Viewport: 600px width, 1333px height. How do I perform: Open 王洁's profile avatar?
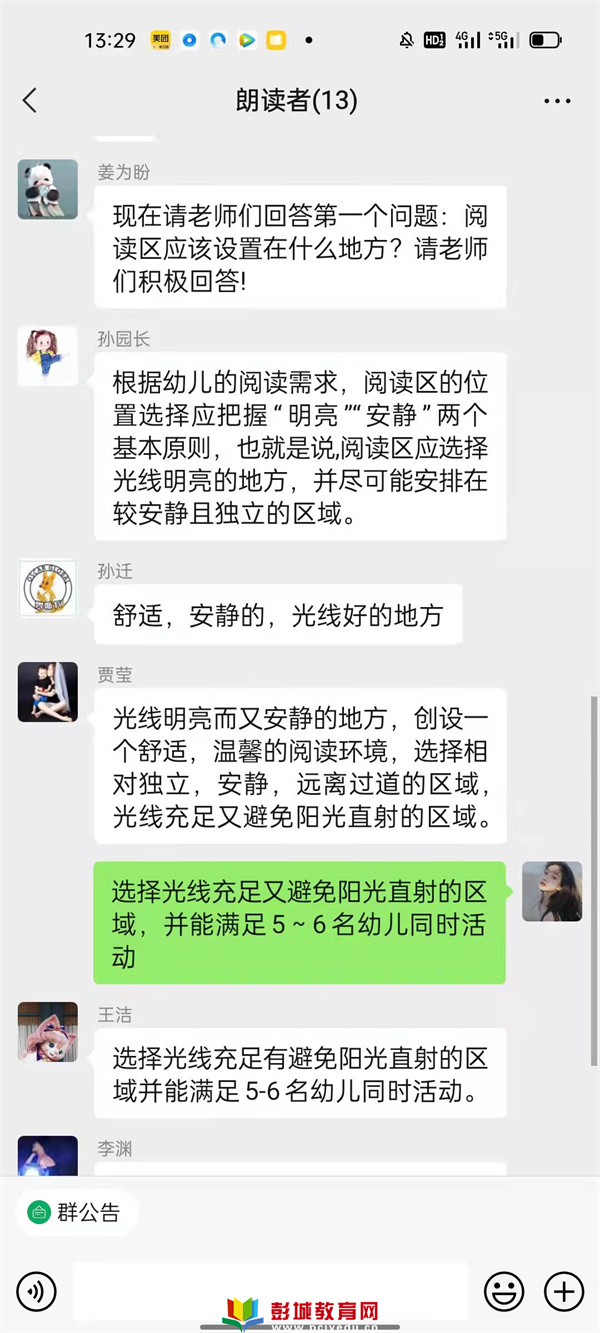pos(48,1032)
